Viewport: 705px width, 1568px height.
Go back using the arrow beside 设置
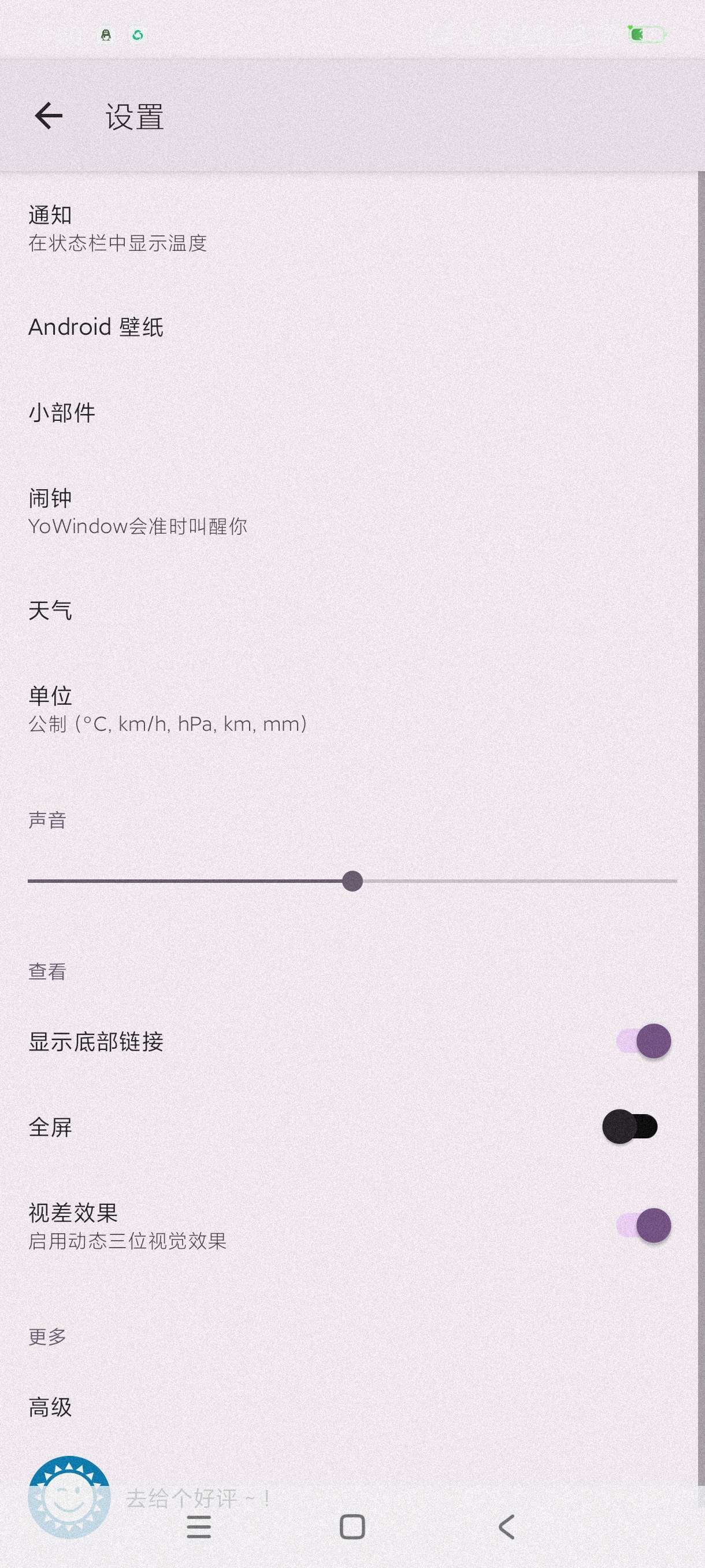click(x=49, y=116)
